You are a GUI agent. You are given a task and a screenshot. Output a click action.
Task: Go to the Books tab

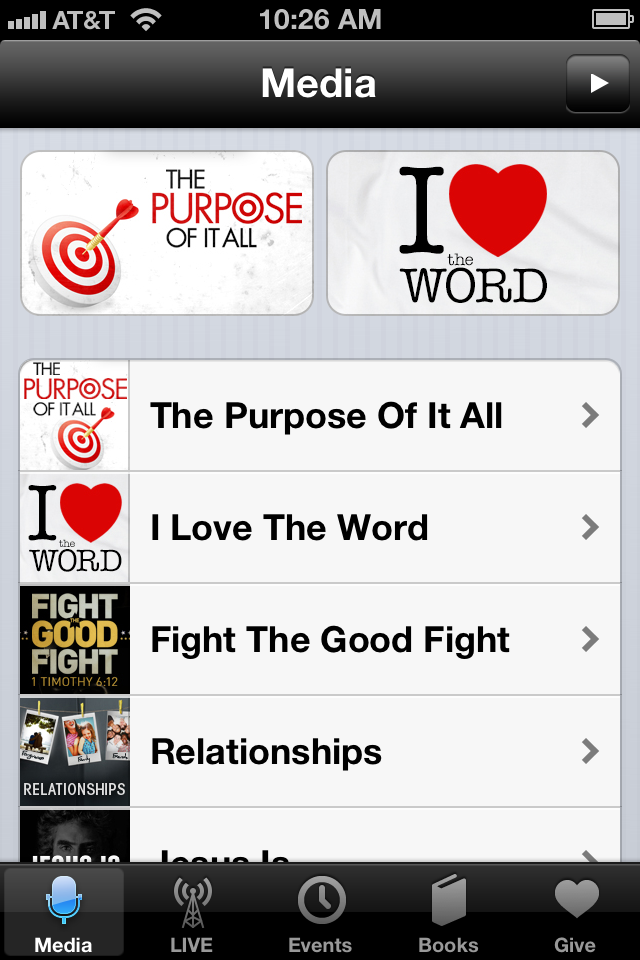click(447, 914)
